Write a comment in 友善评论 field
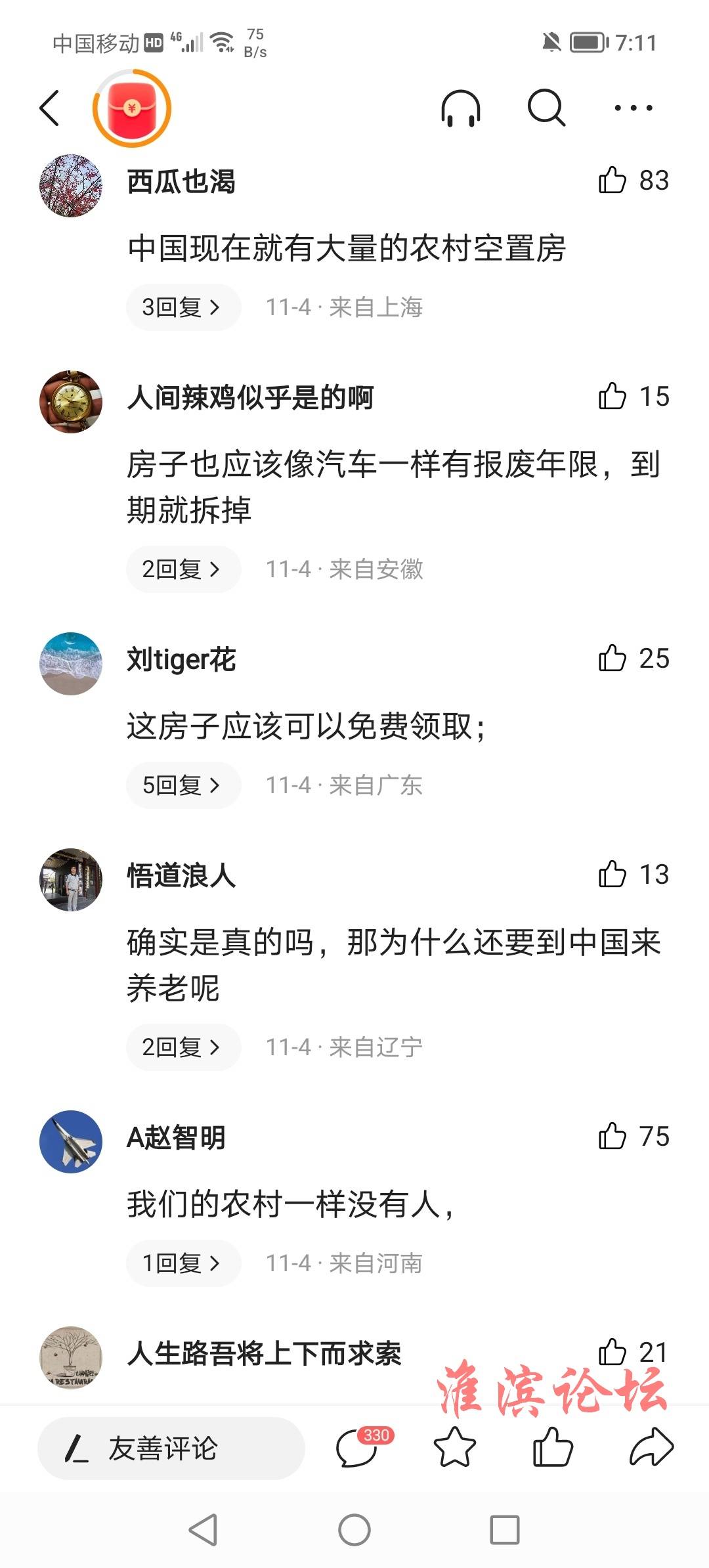This screenshot has height=1568, width=709. (x=171, y=1448)
